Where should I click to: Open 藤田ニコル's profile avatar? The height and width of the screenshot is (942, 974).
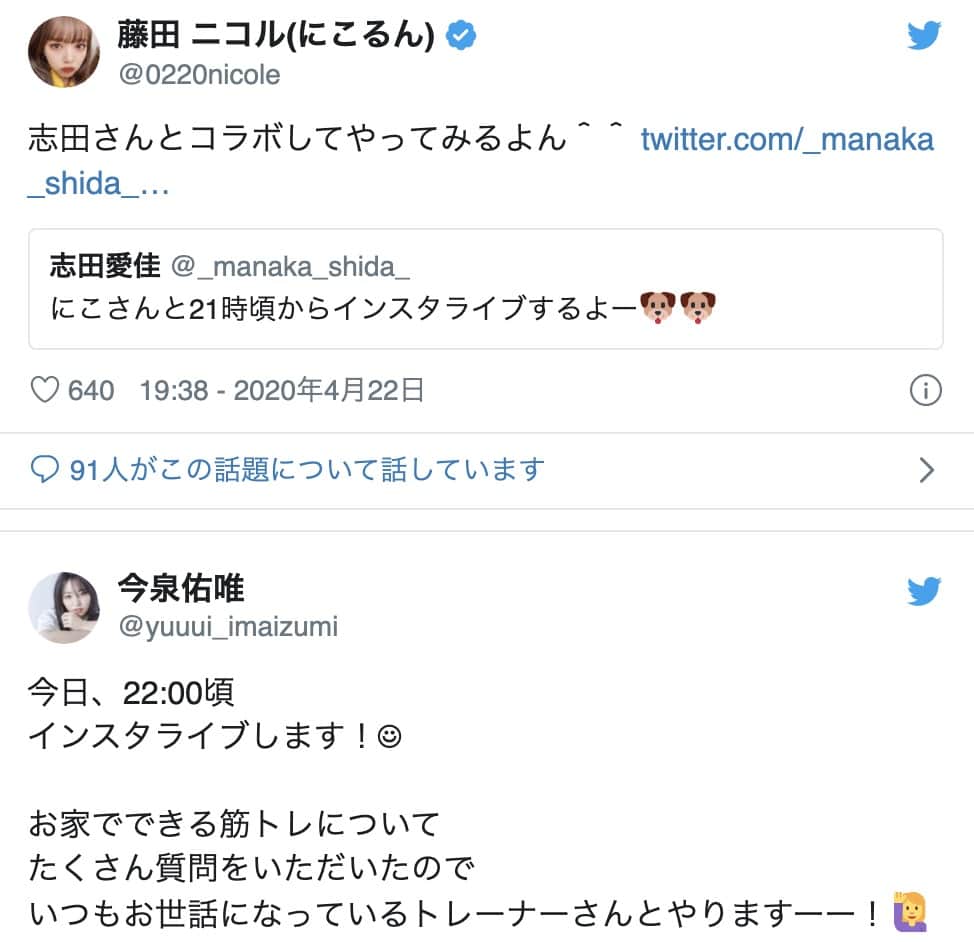(x=63, y=50)
